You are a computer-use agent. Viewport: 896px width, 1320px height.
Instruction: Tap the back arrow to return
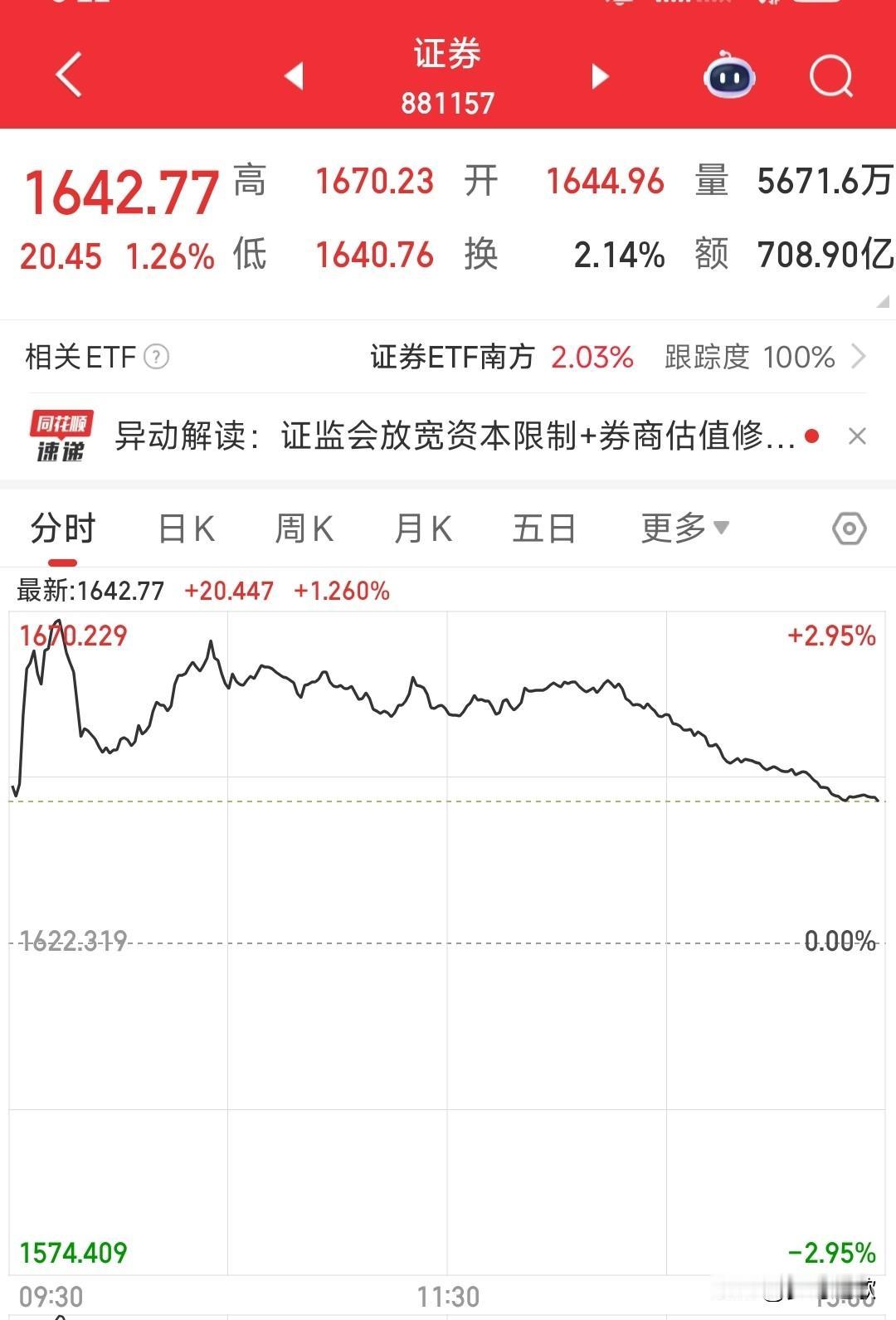pos(68,76)
